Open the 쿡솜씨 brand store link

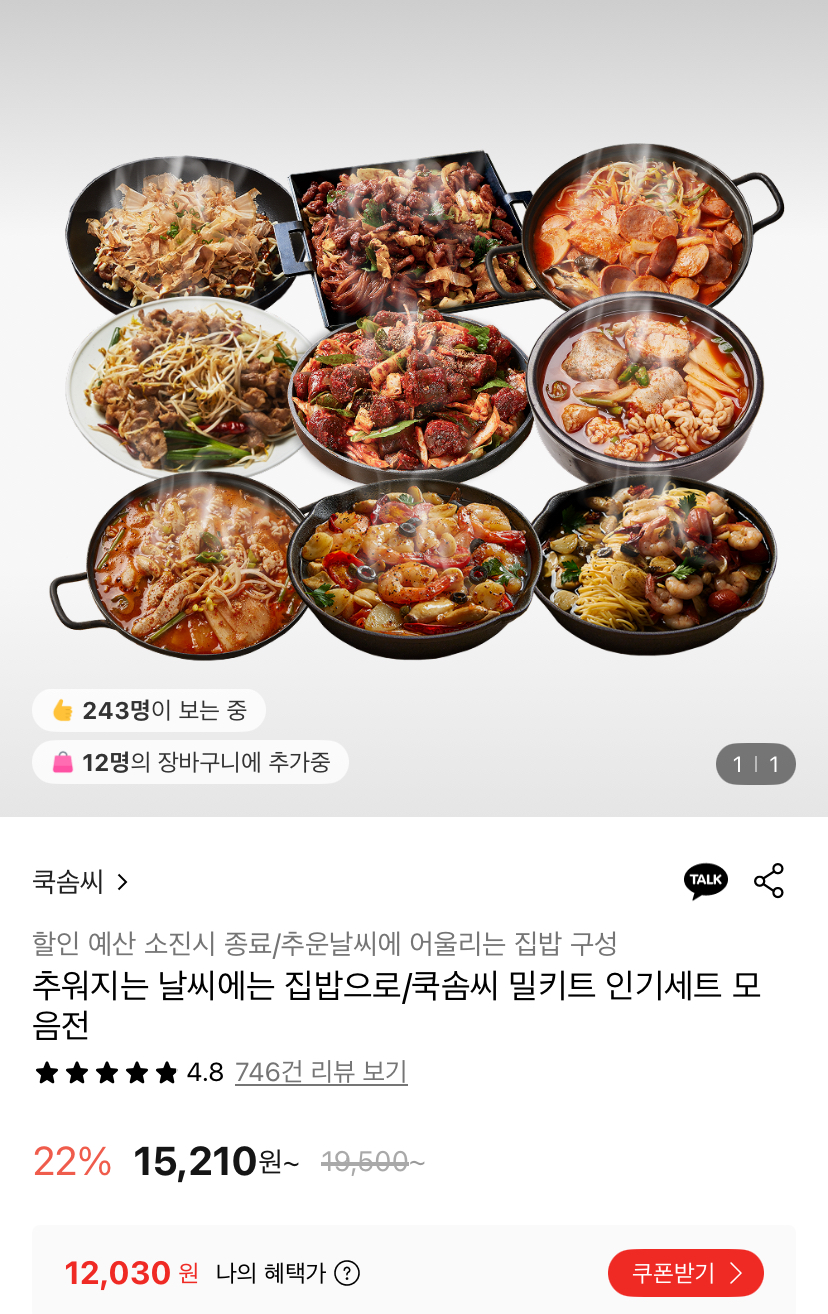[81, 882]
